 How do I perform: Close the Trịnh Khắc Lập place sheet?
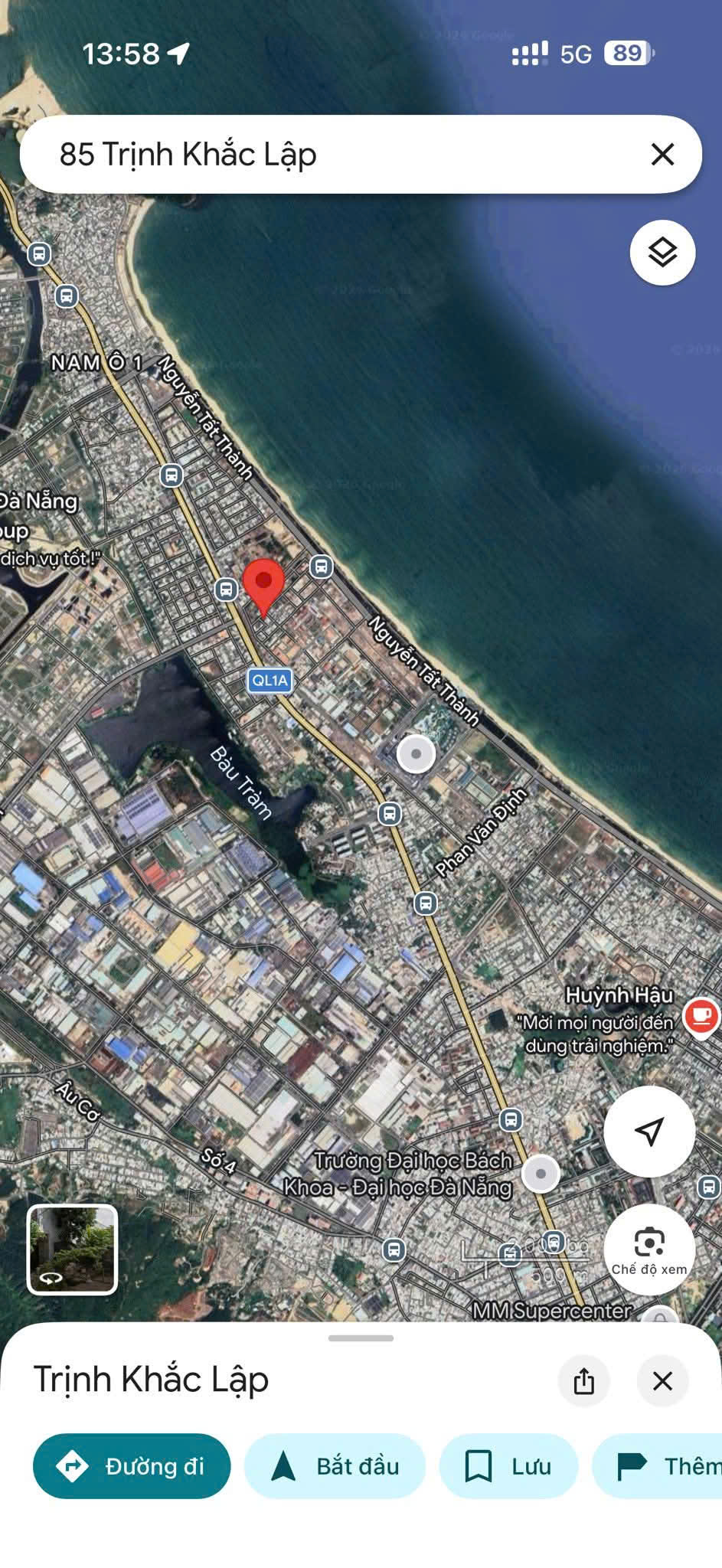coord(662,1380)
